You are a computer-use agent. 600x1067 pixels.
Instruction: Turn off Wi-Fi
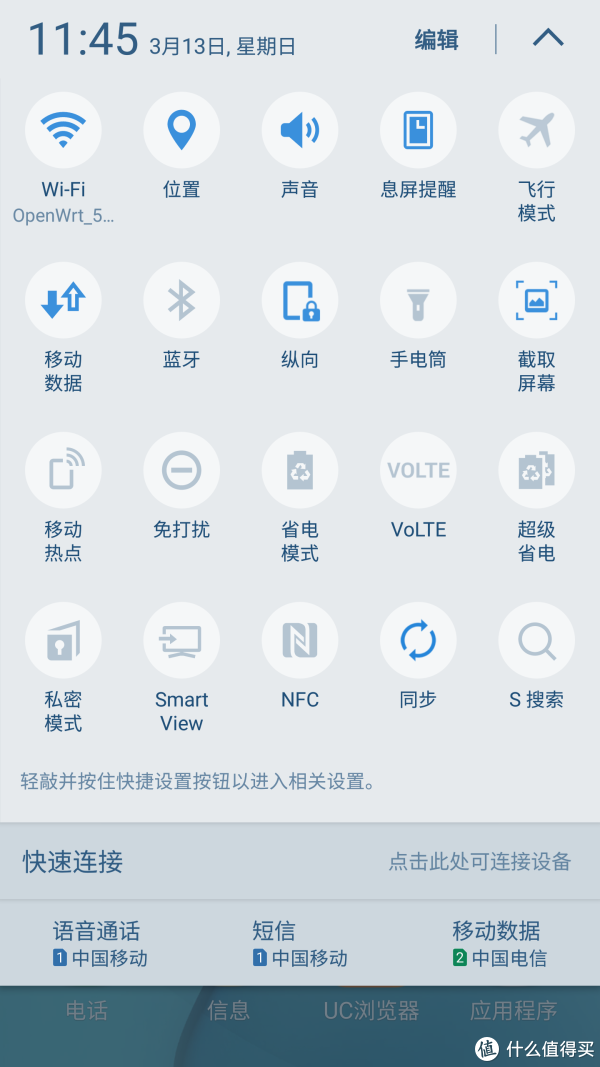(x=63, y=130)
